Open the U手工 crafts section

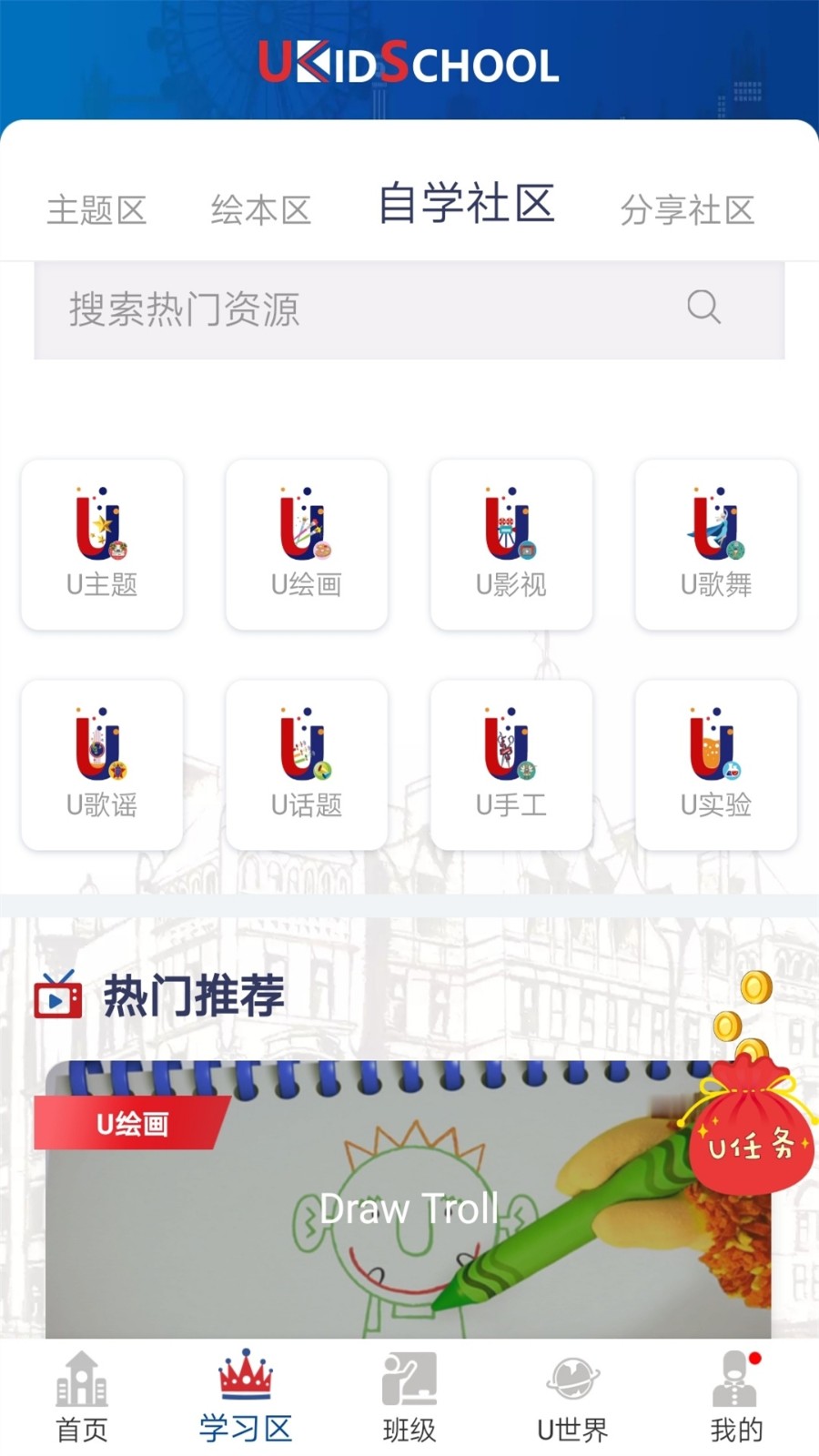coord(511,764)
